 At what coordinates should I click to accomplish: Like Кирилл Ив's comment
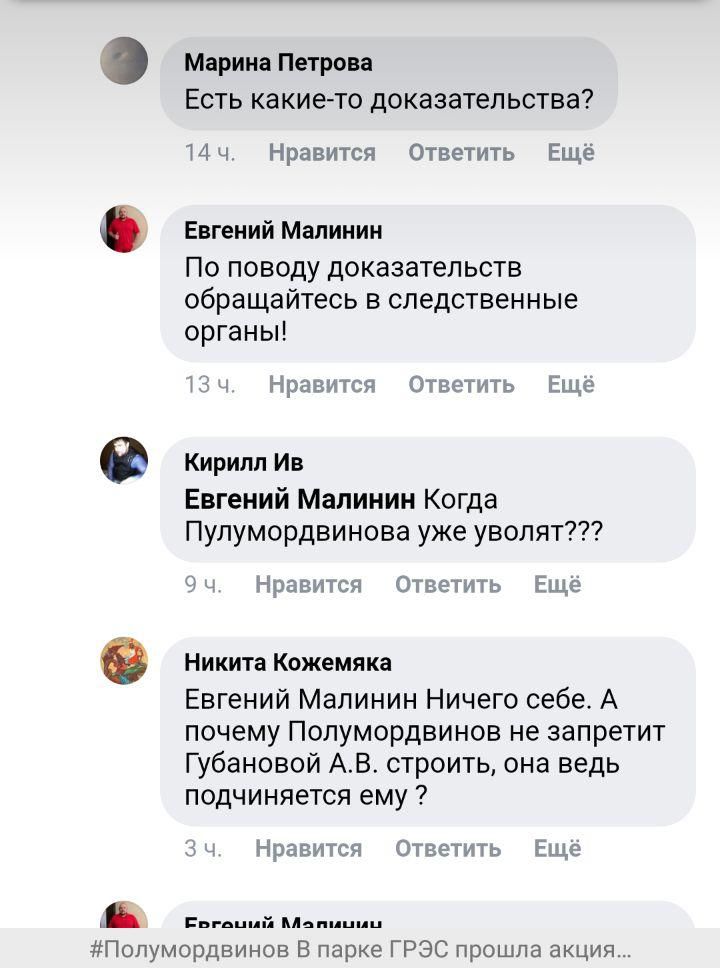pyautogui.click(x=308, y=585)
